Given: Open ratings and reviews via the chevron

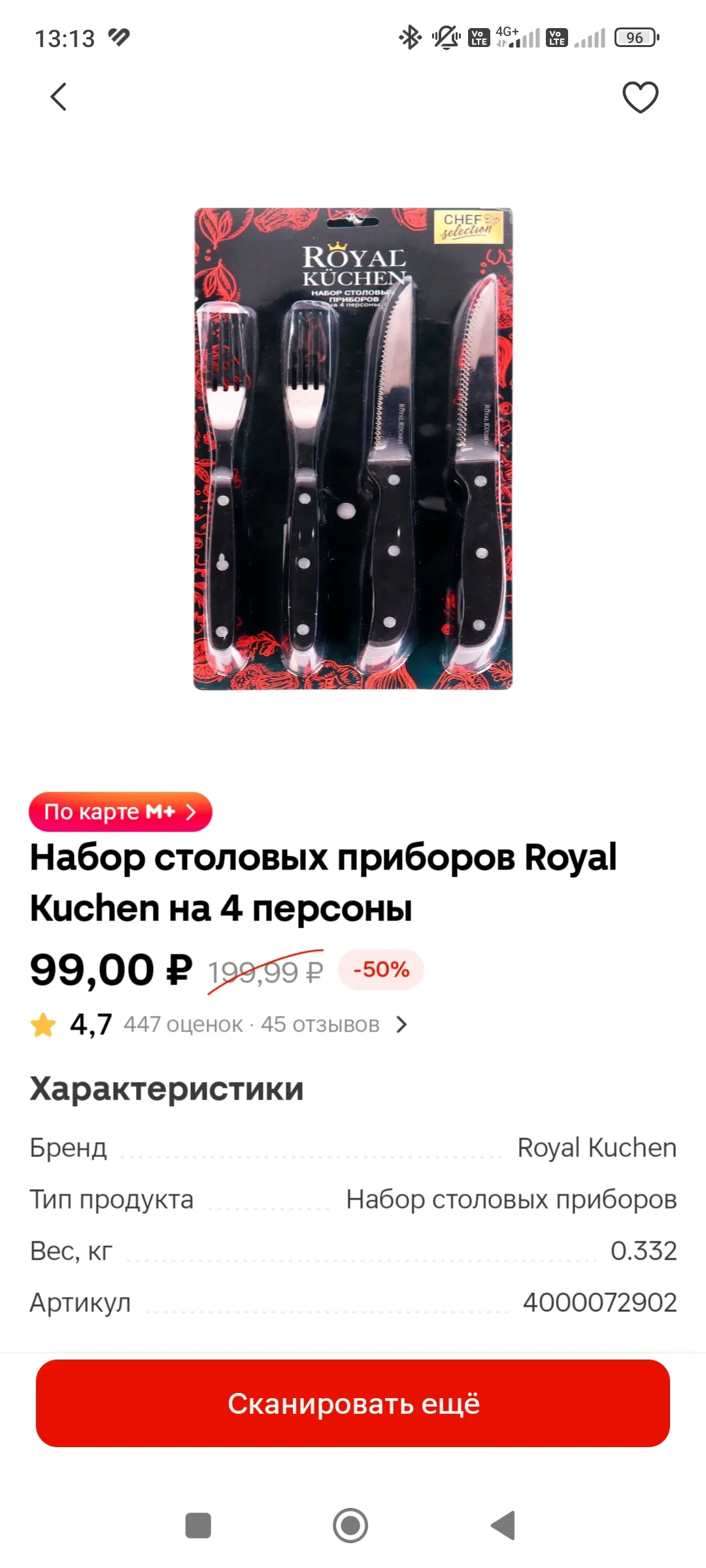Looking at the screenshot, I should [401, 1024].
